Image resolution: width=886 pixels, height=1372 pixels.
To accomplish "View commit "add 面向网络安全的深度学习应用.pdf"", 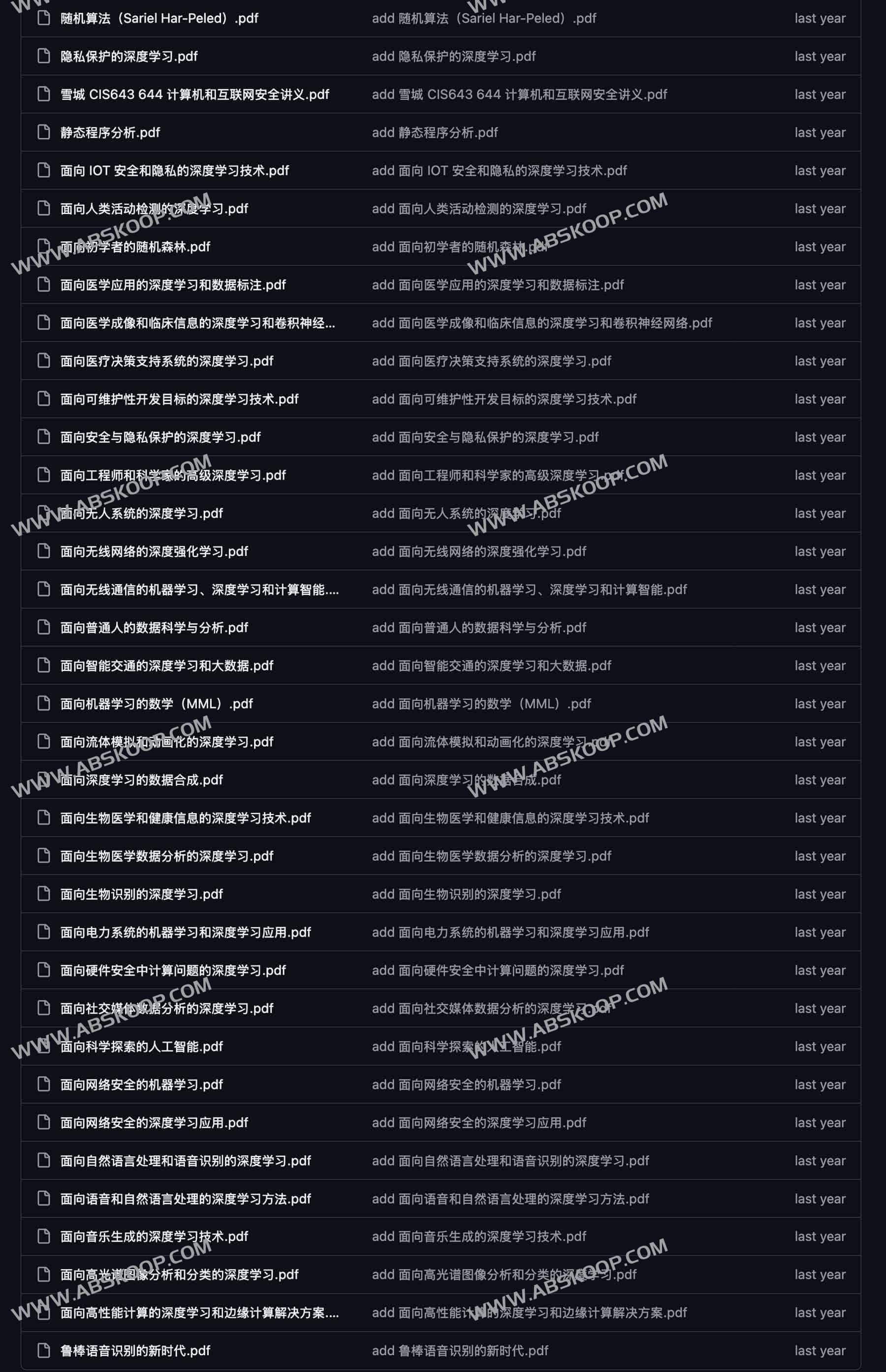I will pyautogui.click(x=478, y=1122).
